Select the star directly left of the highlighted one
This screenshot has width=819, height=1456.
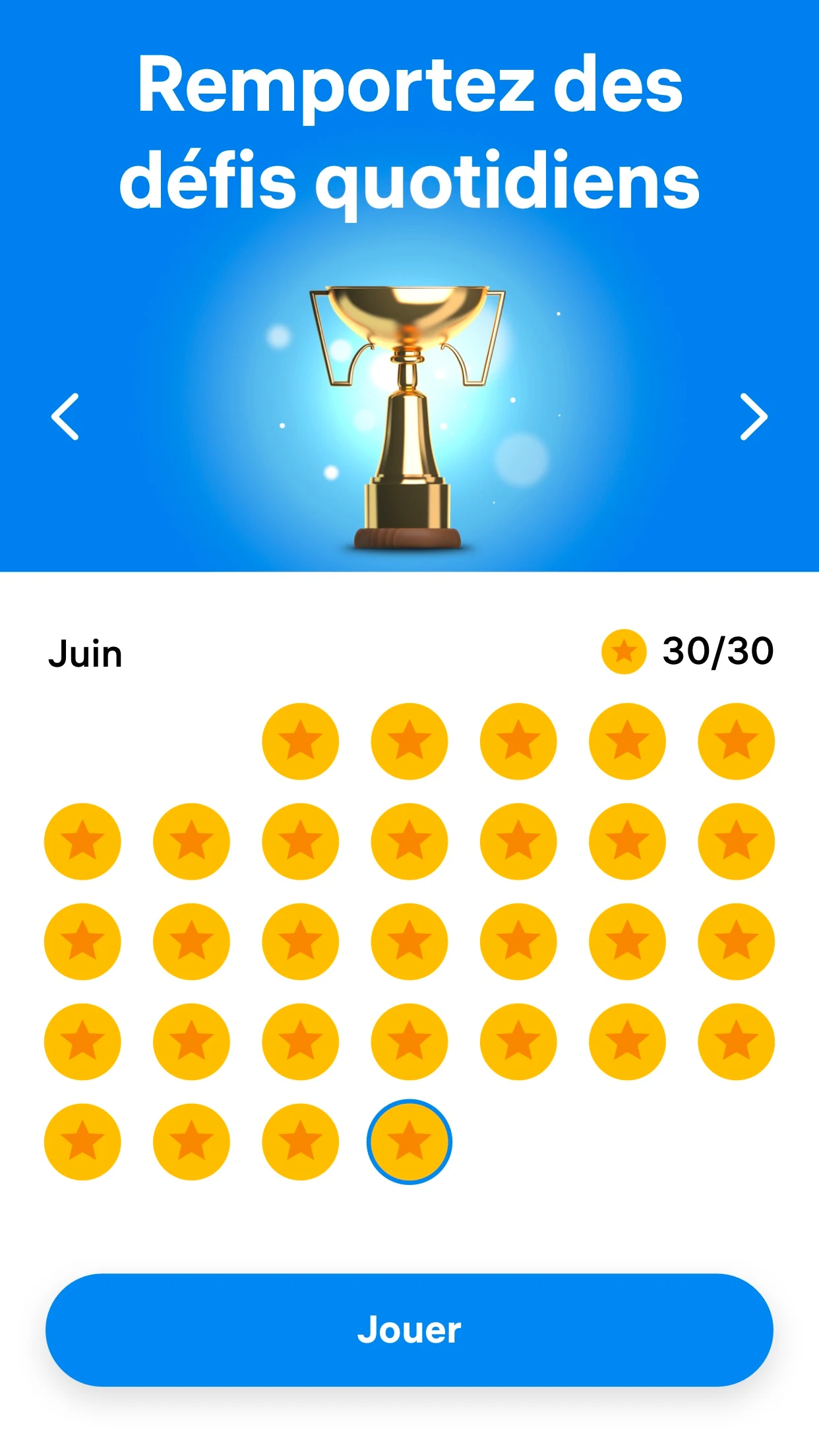pyautogui.click(x=299, y=1143)
